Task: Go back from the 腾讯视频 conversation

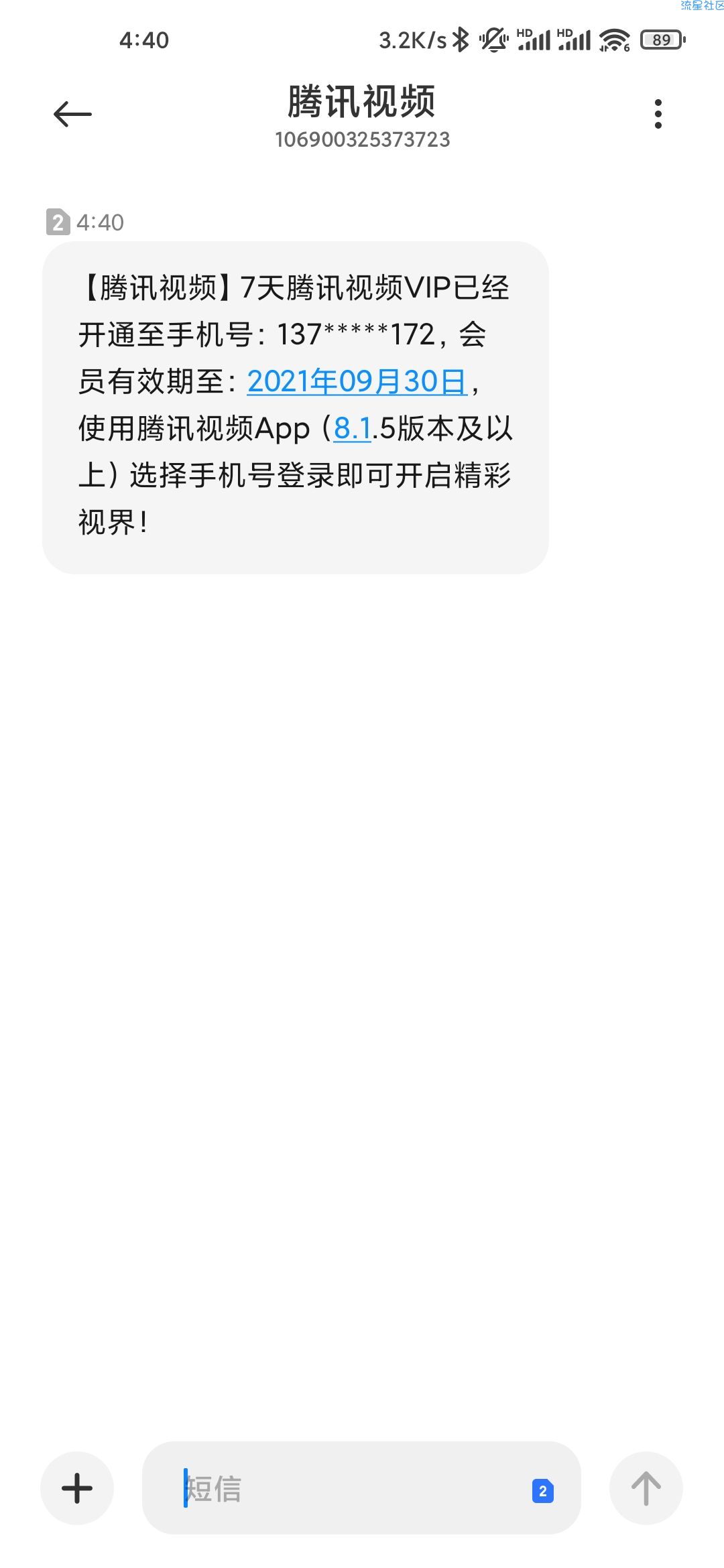Action: tap(72, 114)
